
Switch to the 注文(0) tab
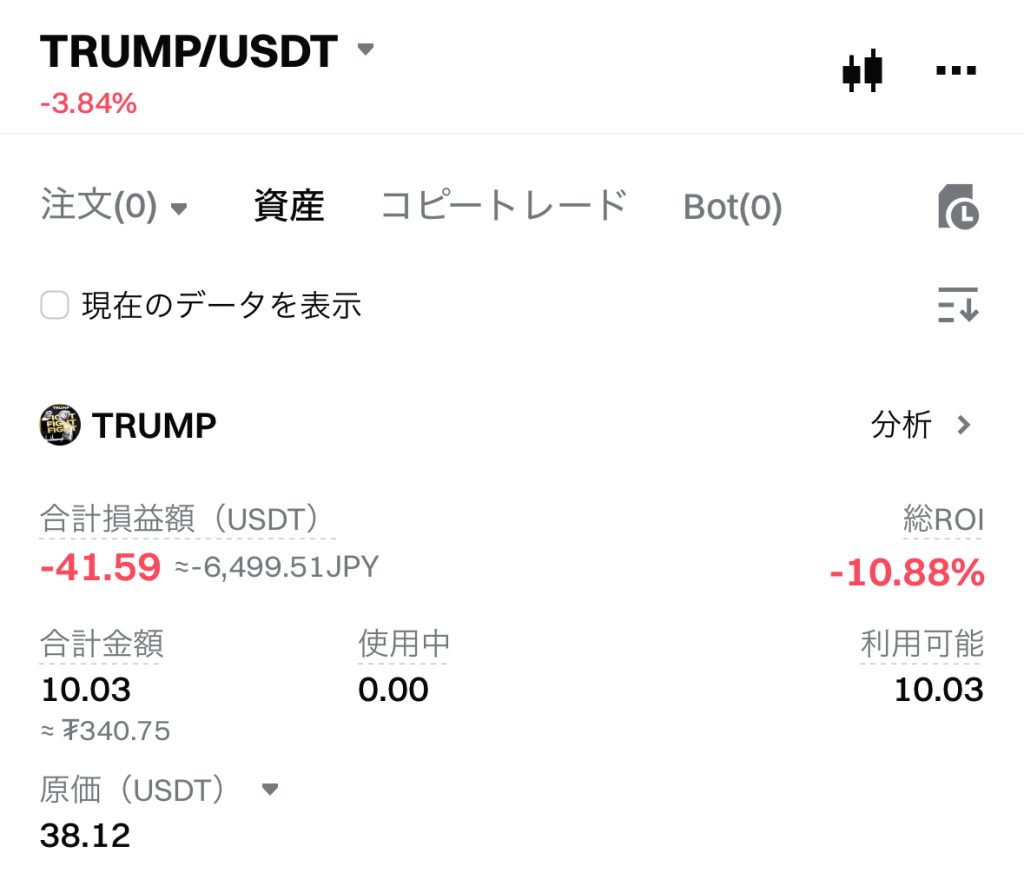point(114,207)
